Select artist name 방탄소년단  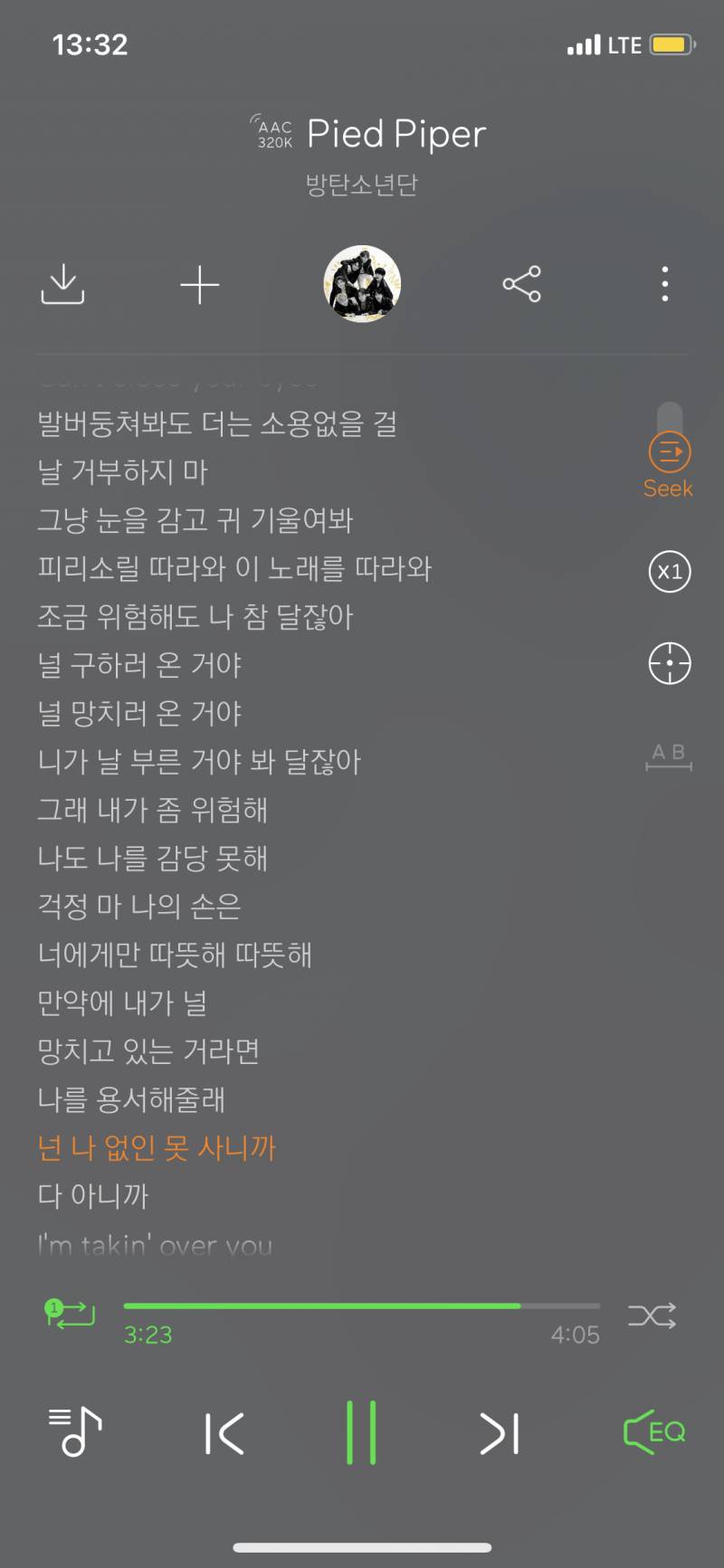pos(362,184)
